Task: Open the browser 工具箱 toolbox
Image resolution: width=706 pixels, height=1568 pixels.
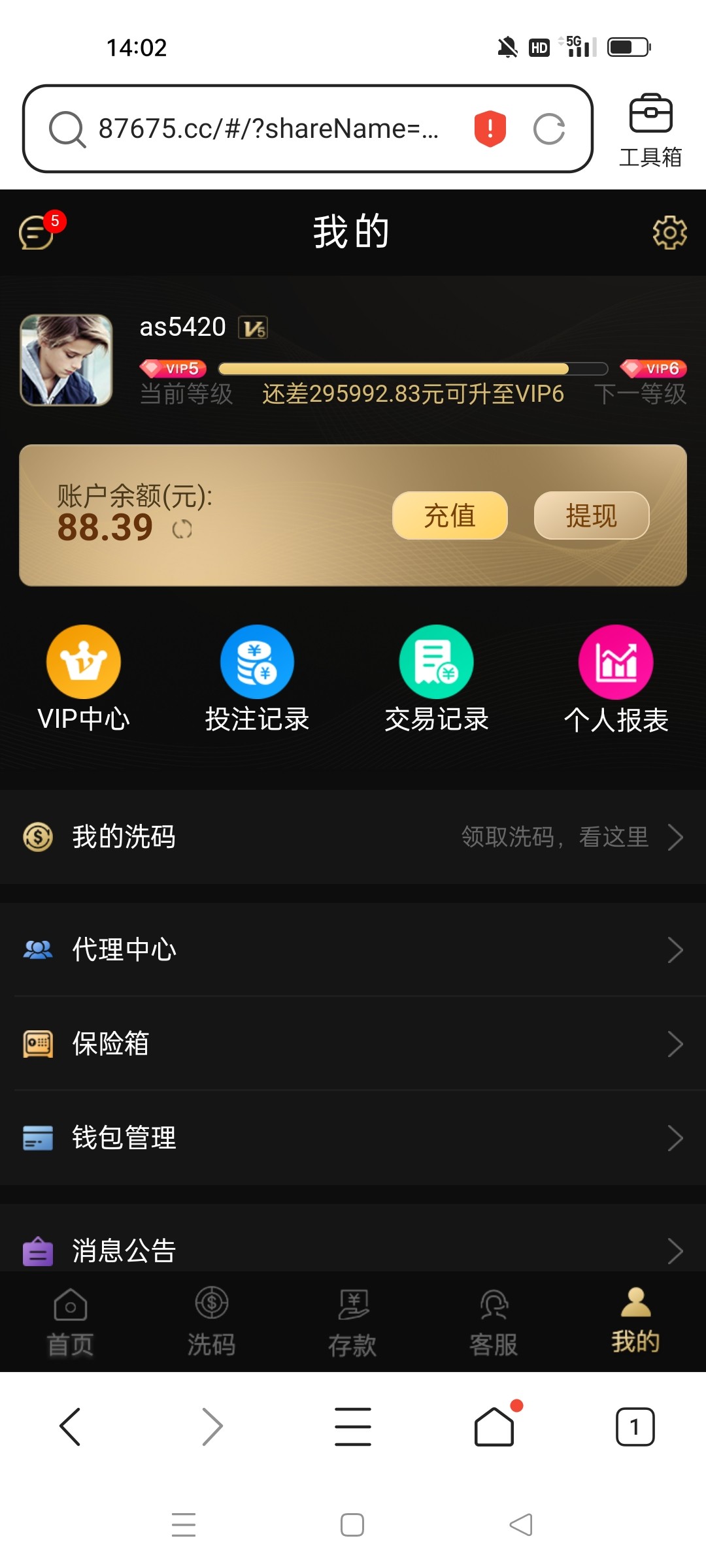Action: coord(650,130)
